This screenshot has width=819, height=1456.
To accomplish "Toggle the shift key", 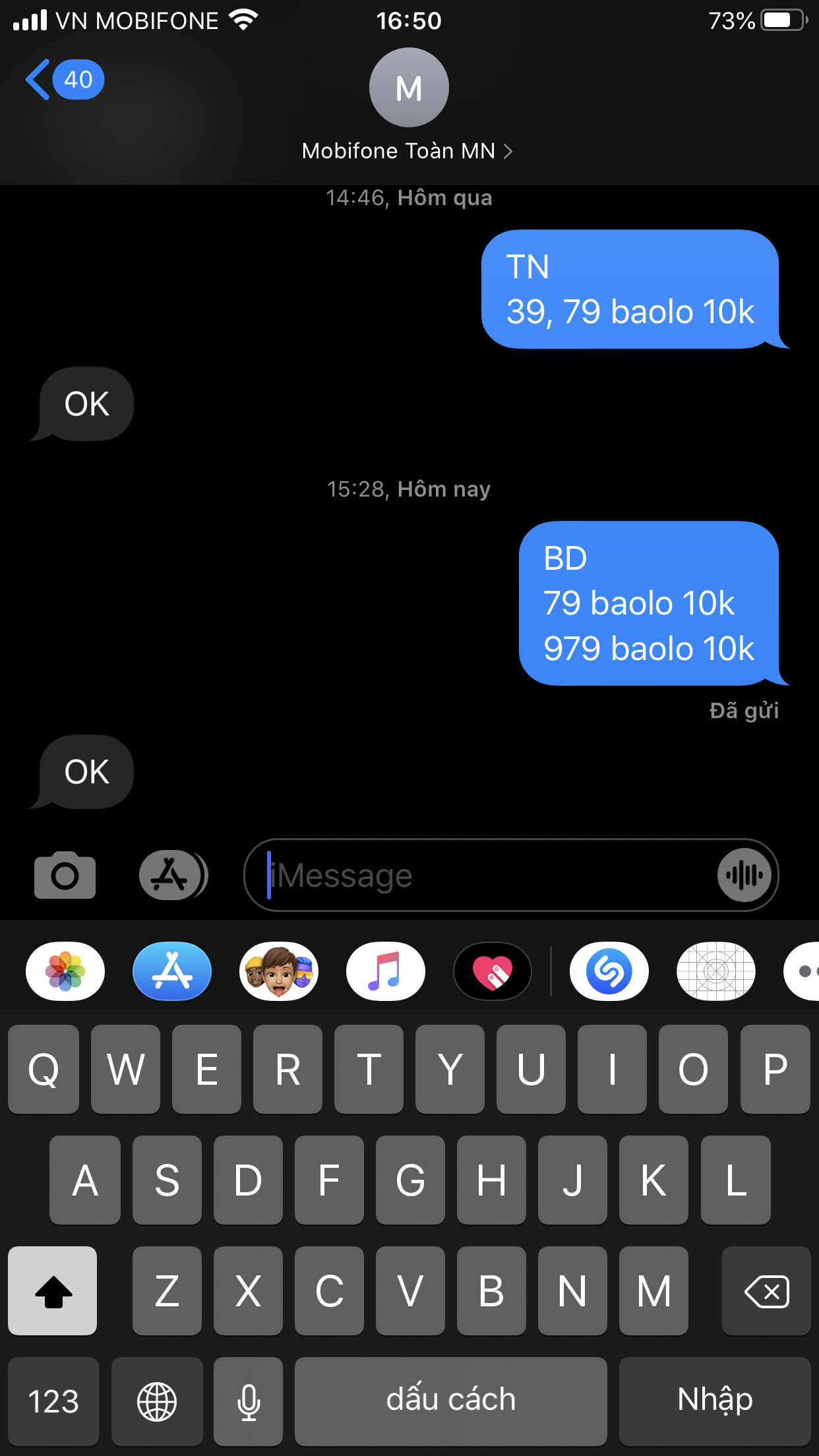I will click(53, 1290).
